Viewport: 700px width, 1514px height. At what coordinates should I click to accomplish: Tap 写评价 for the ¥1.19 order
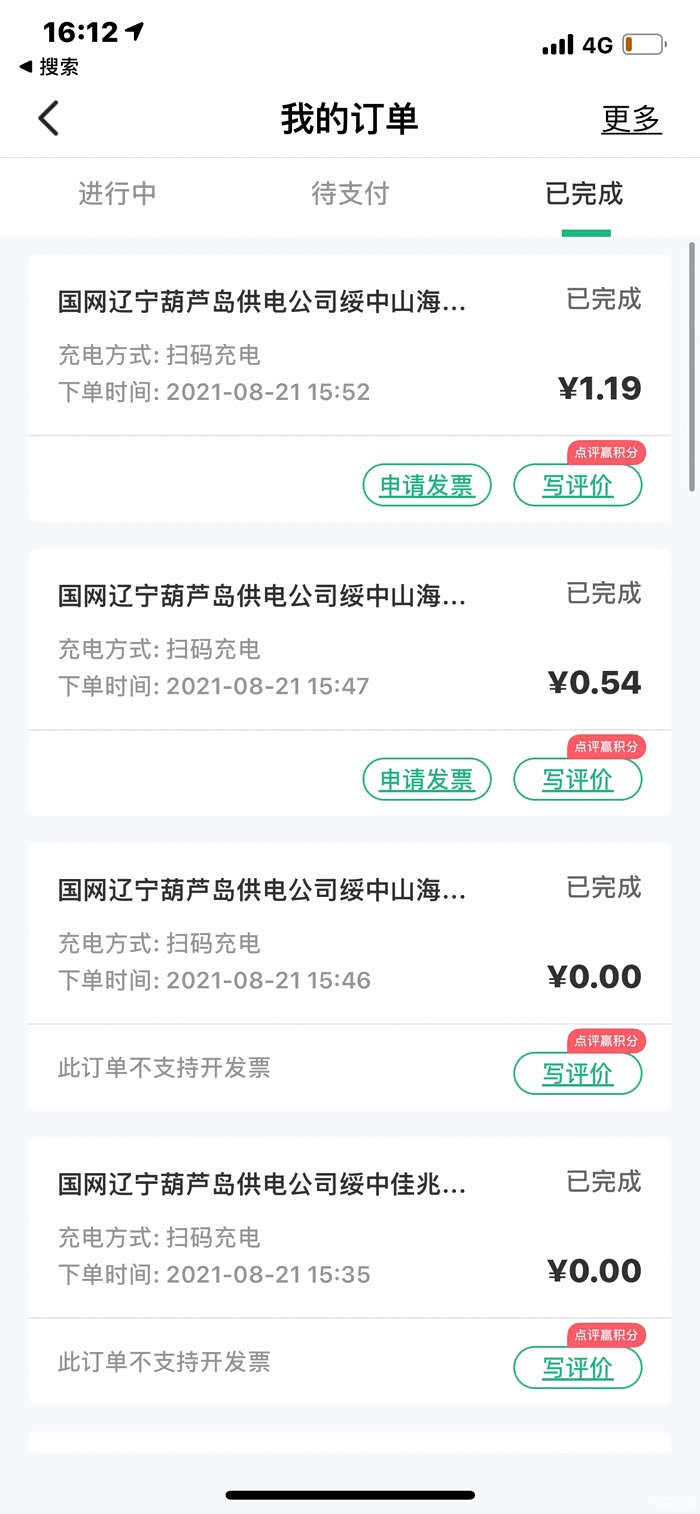[x=577, y=486]
